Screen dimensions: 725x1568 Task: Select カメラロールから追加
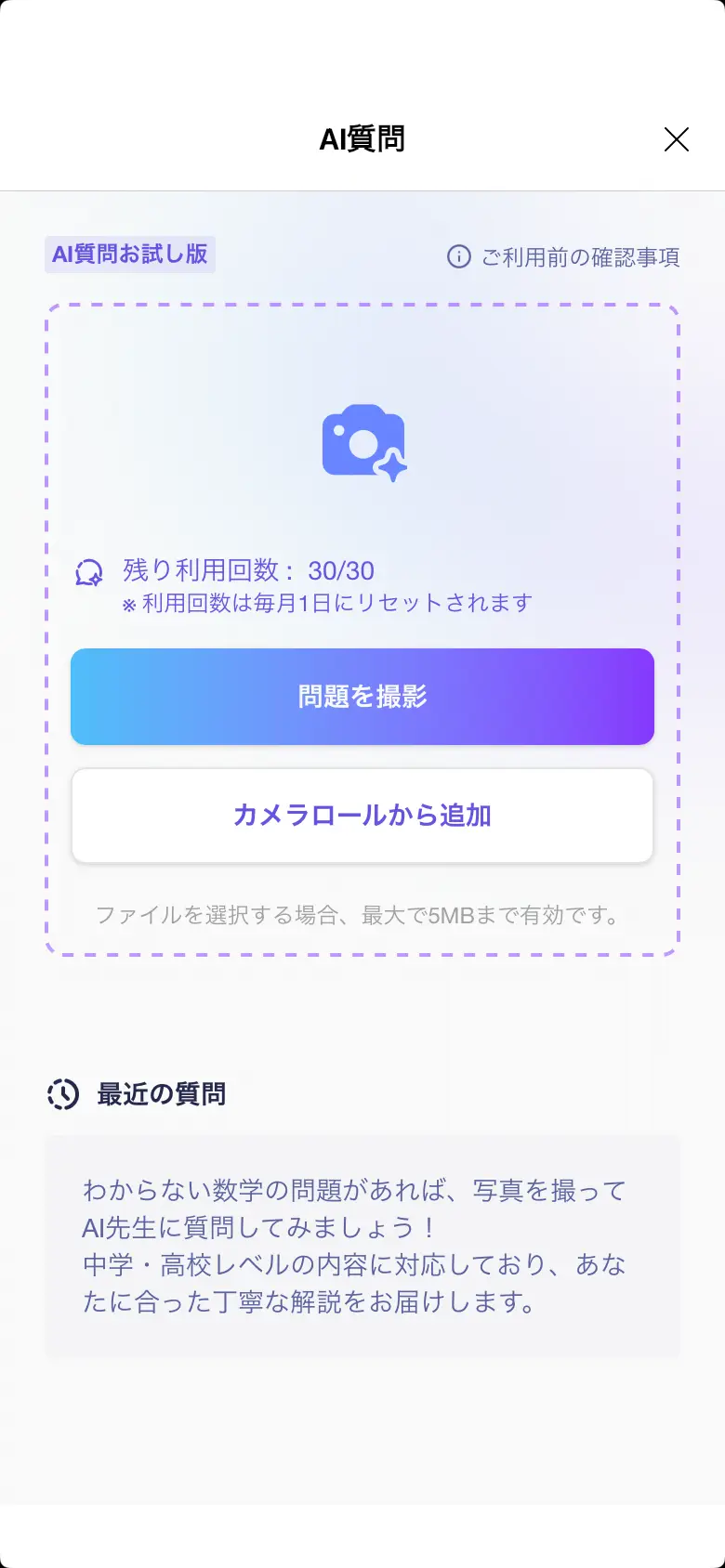(x=362, y=816)
